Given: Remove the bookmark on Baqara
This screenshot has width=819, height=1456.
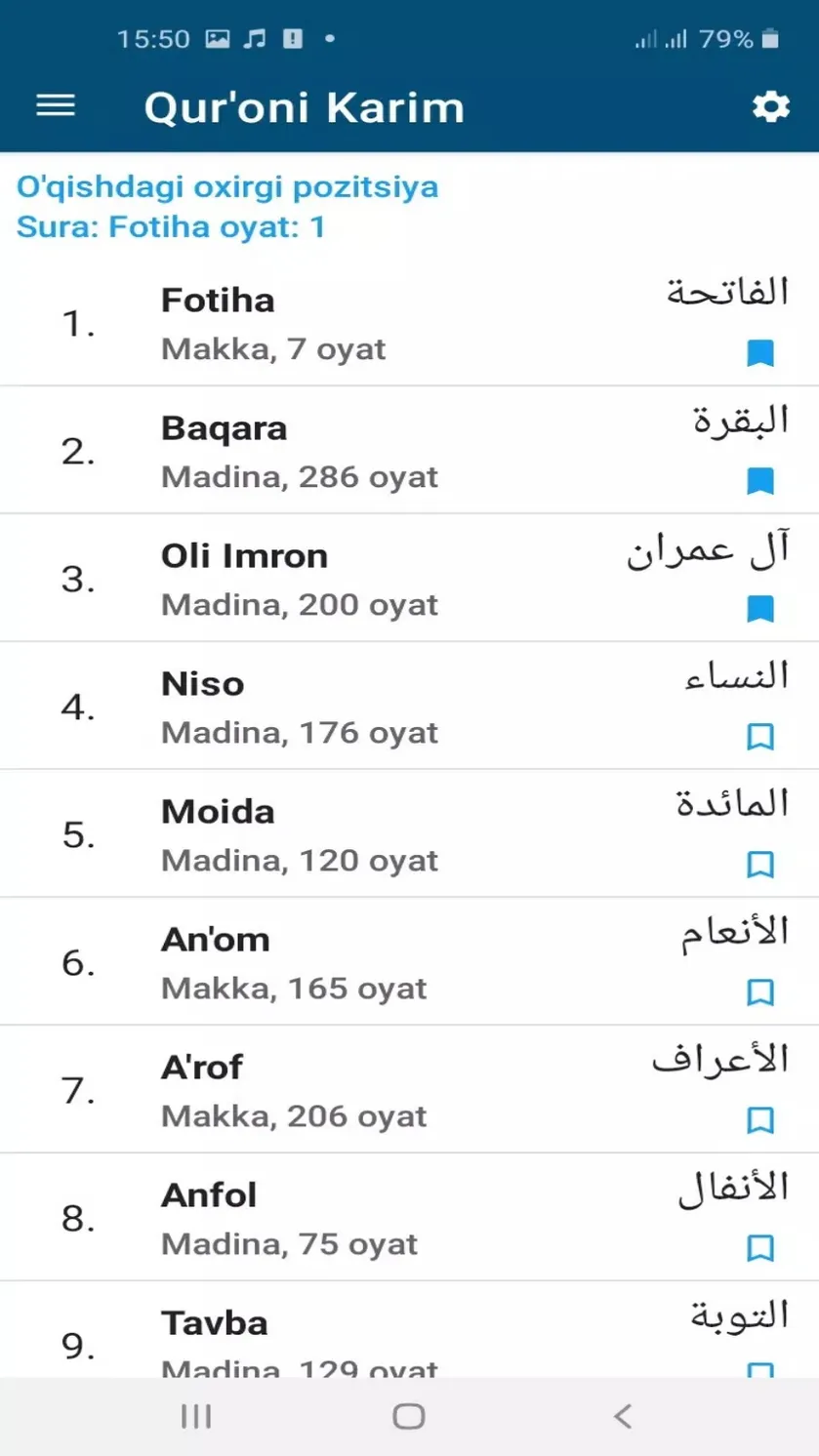Looking at the screenshot, I should coord(760,480).
